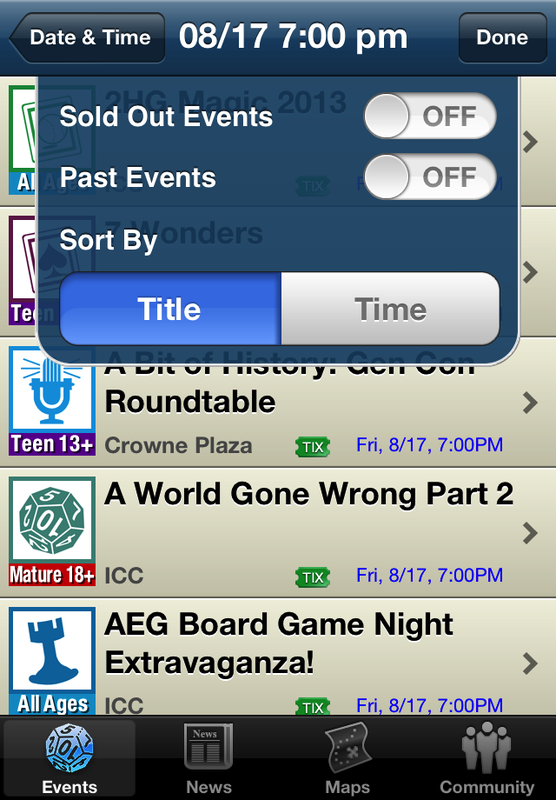The height and width of the screenshot is (800, 556).
Task: Enable the Past Events switch
Action: [430, 177]
